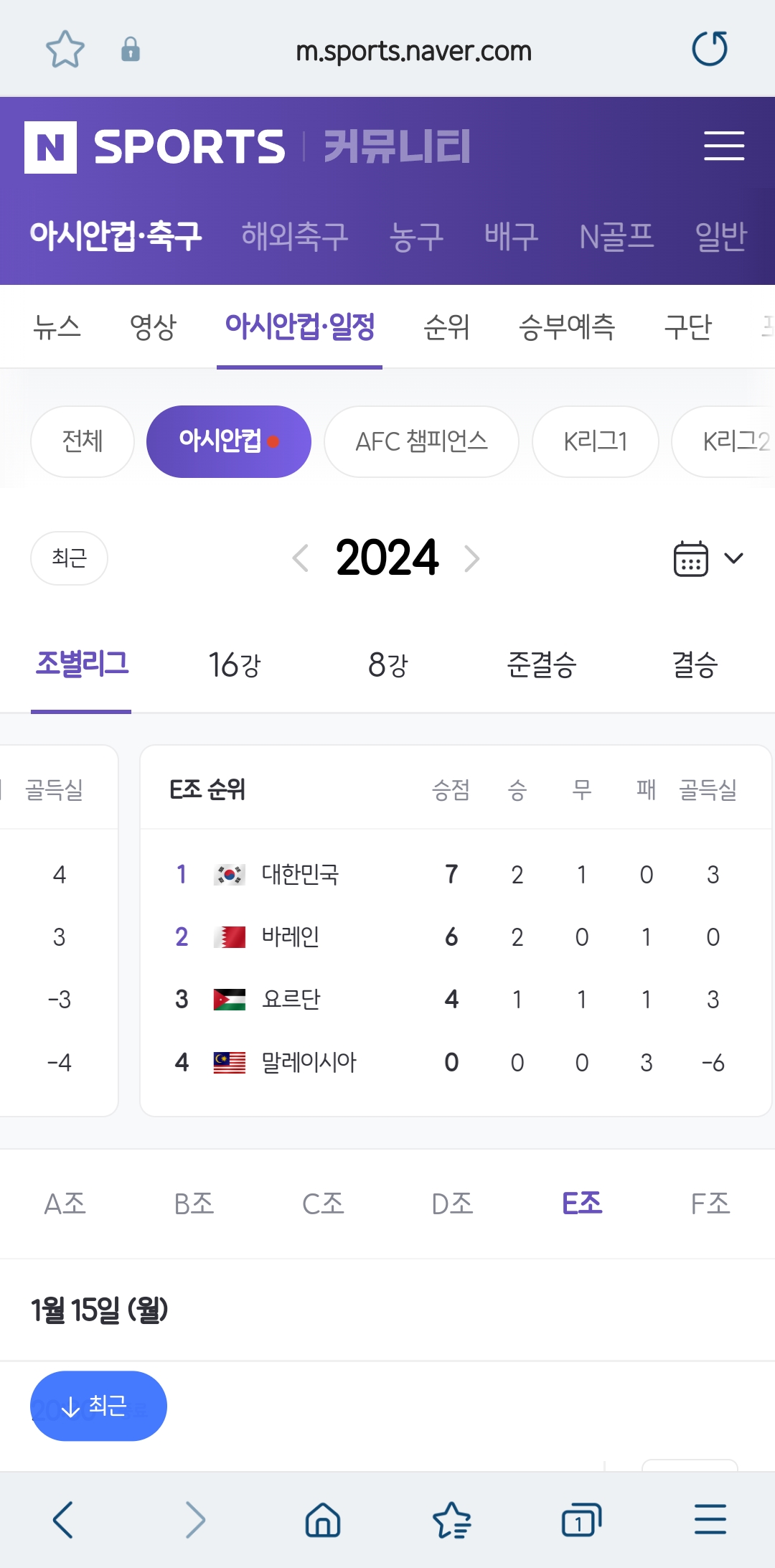Show the 준결승 stage tab
Screen dimensions: 775x1568
point(542,665)
